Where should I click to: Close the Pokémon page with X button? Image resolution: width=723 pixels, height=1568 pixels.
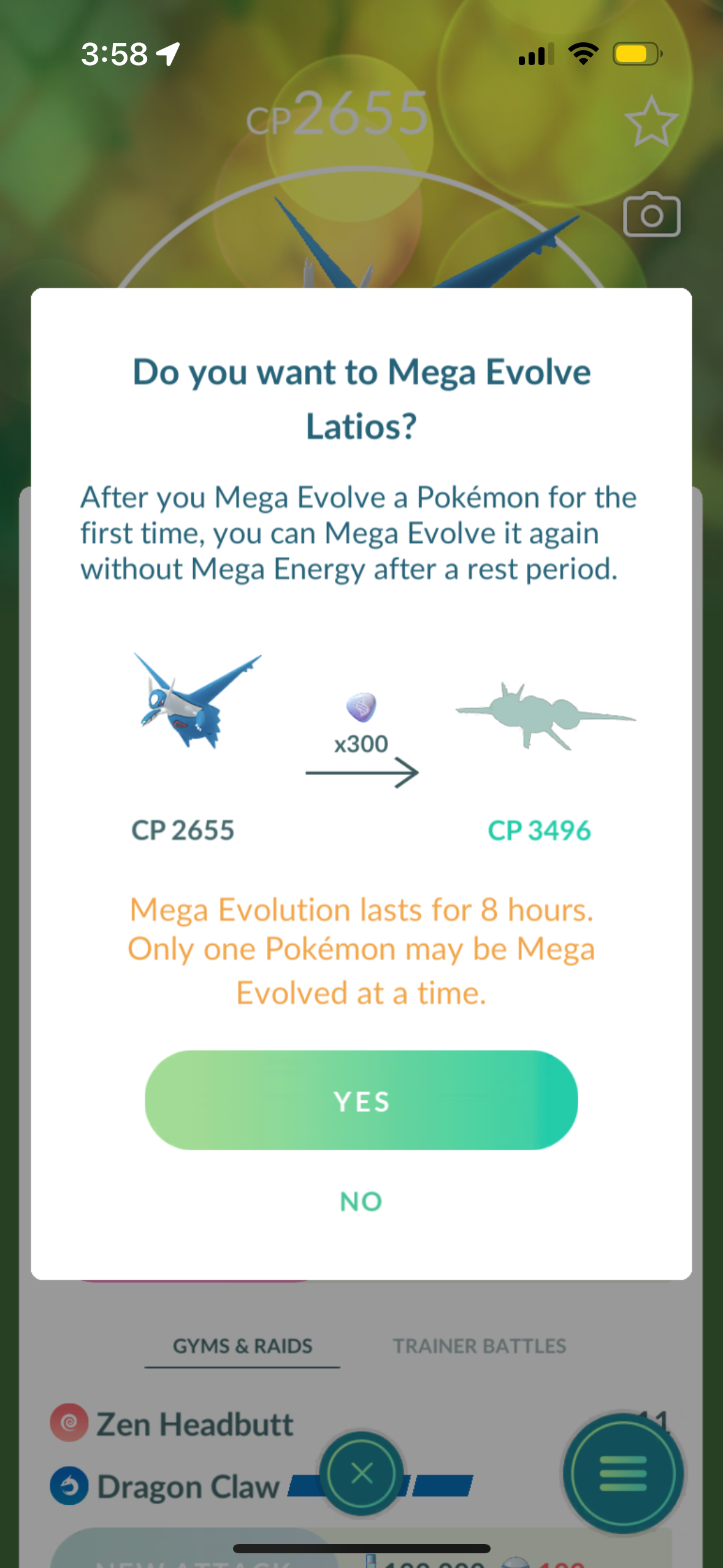tap(362, 1472)
